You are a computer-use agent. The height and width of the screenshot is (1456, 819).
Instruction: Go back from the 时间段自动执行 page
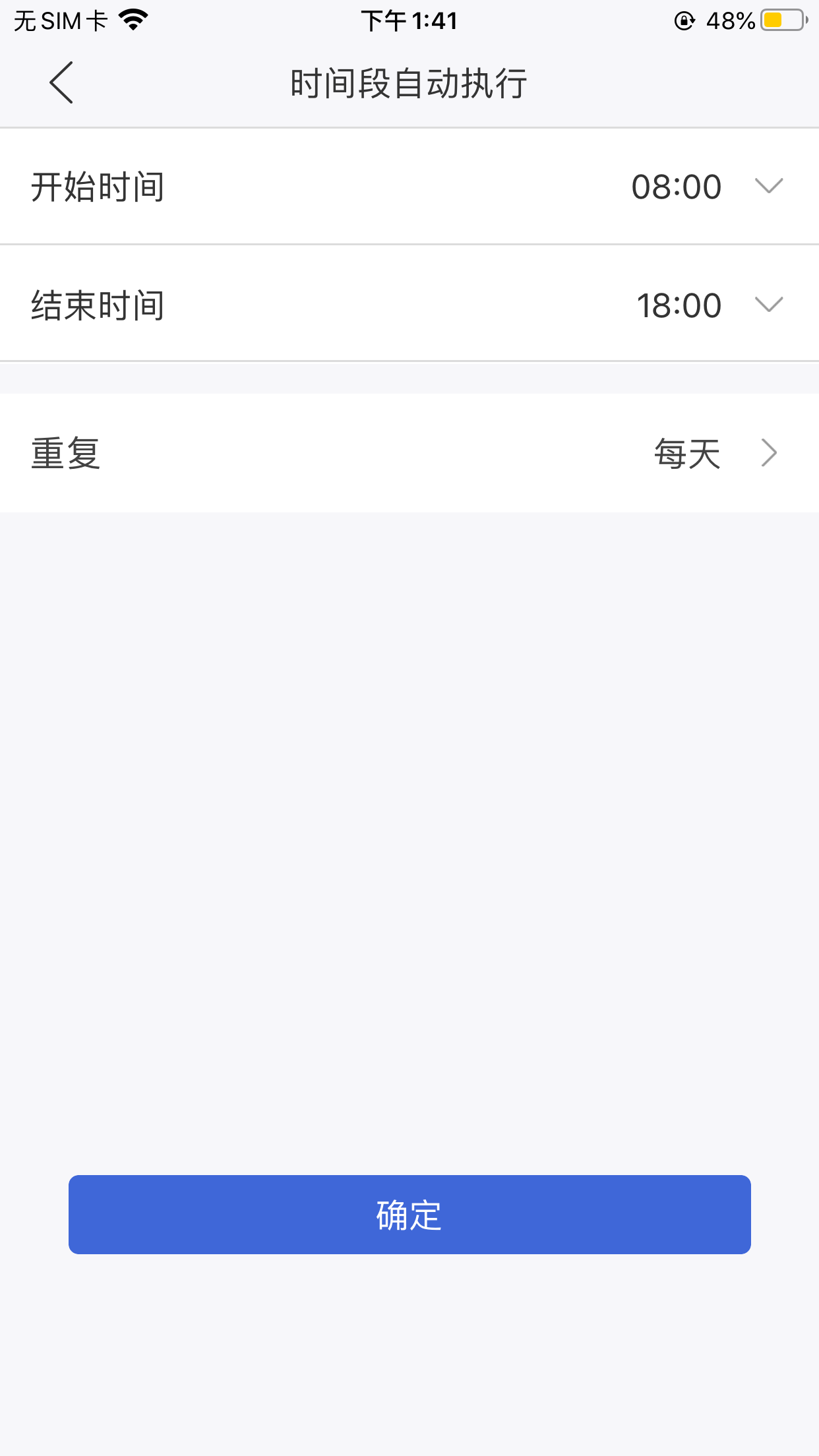tap(61, 83)
